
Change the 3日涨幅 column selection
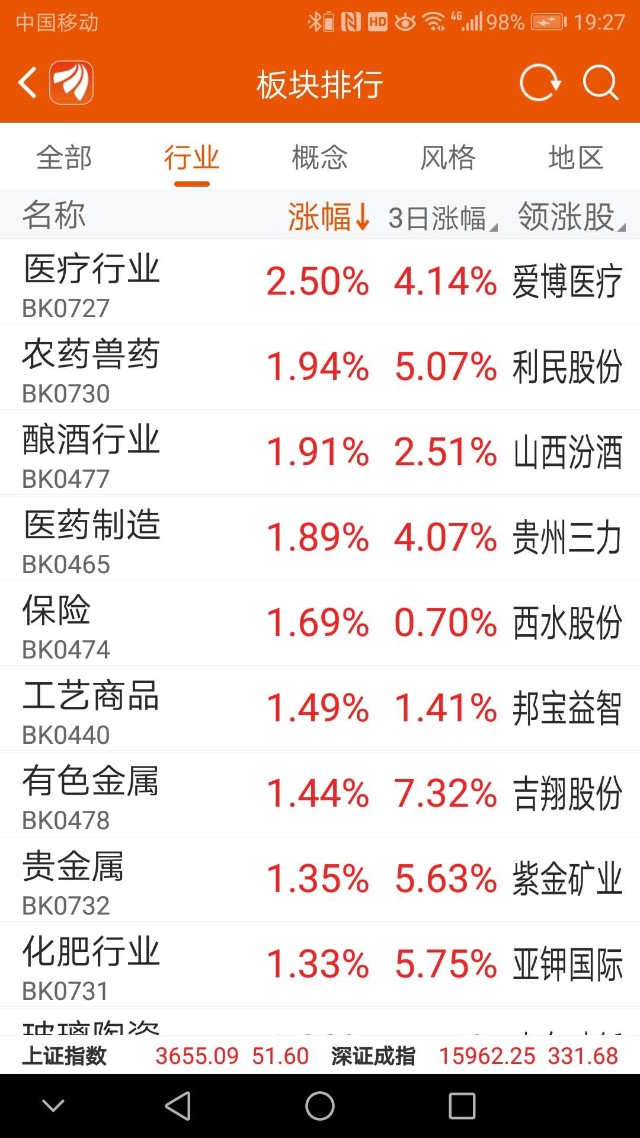tap(441, 218)
